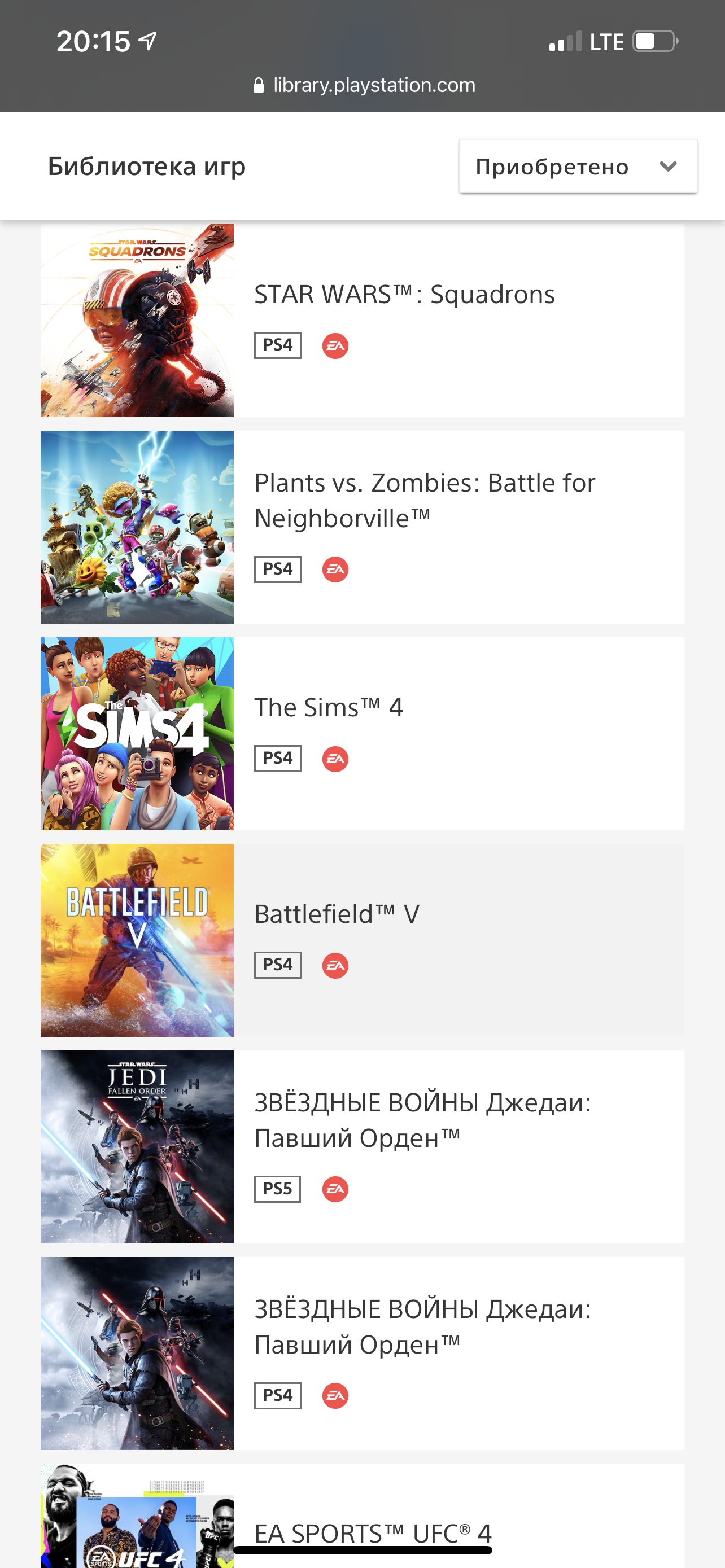
Task: Tap the library.playstation.com address bar
Action: [x=364, y=85]
